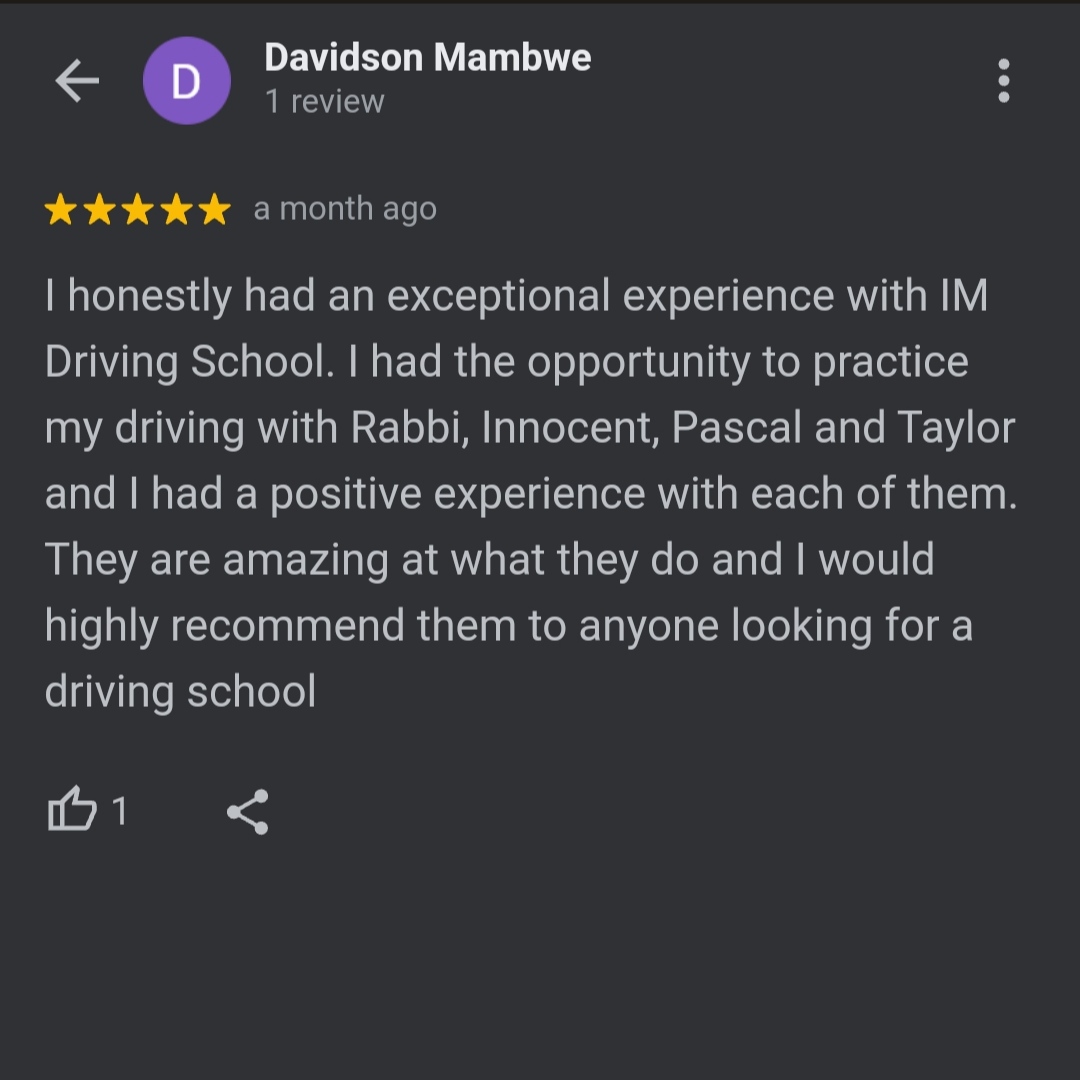Share Davidson Mambwe's review
Screen dimensions: 1080x1080
(x=248, y=811)
